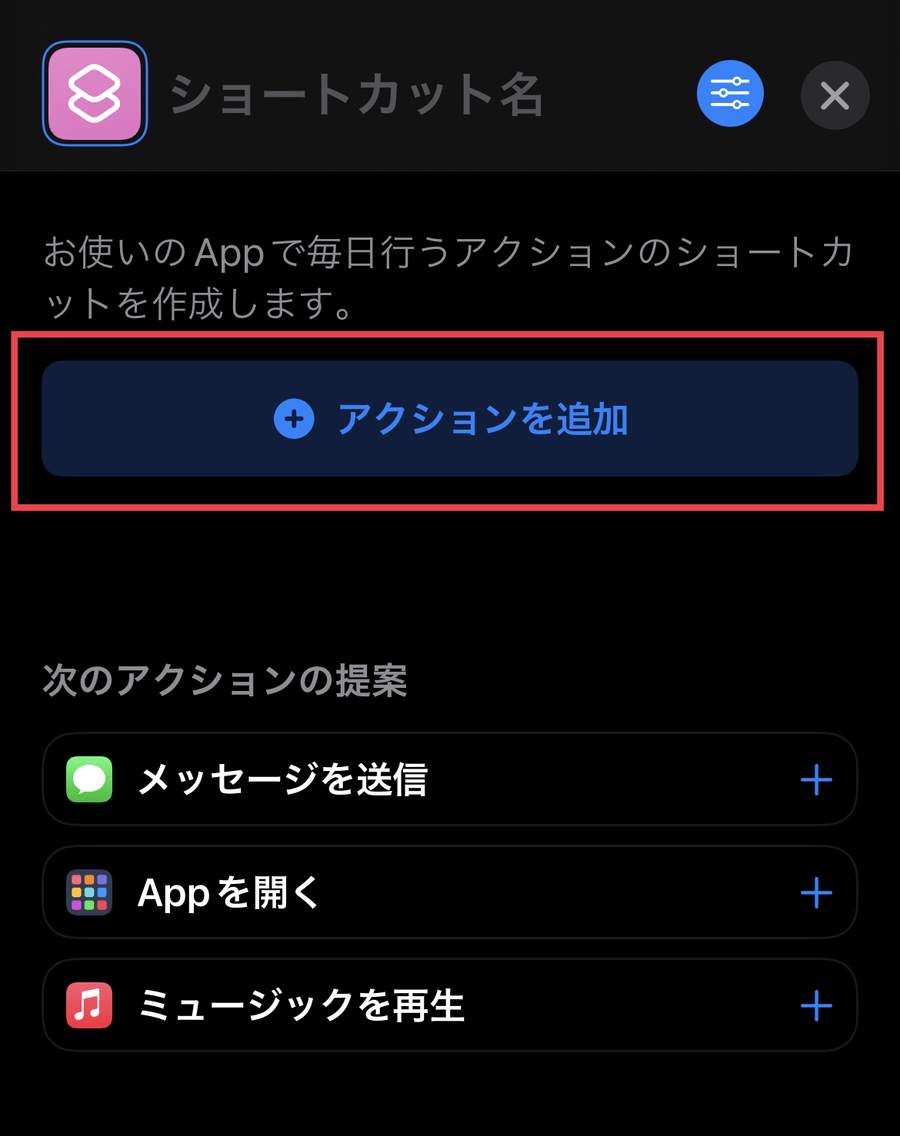The height and width of the screenshot is (1136, 900).
Task: Close the shortcut editor
Action: pyautogui.click(x=835, y=96)
